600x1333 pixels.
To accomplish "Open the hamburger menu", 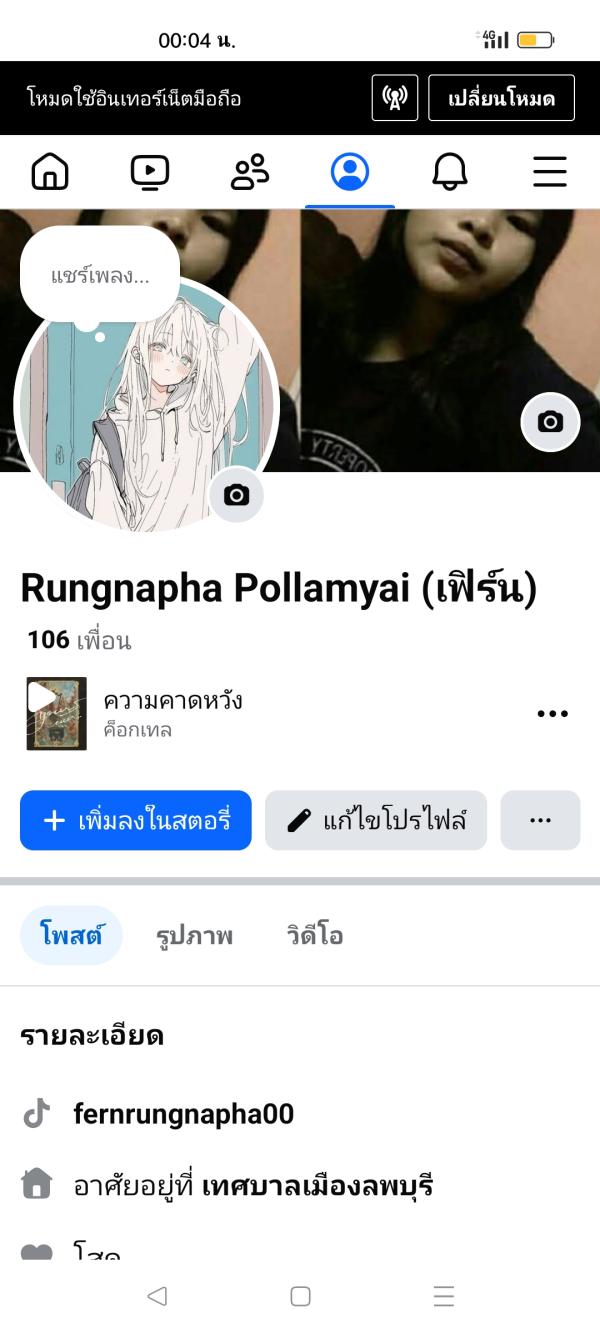I will 549,172.
